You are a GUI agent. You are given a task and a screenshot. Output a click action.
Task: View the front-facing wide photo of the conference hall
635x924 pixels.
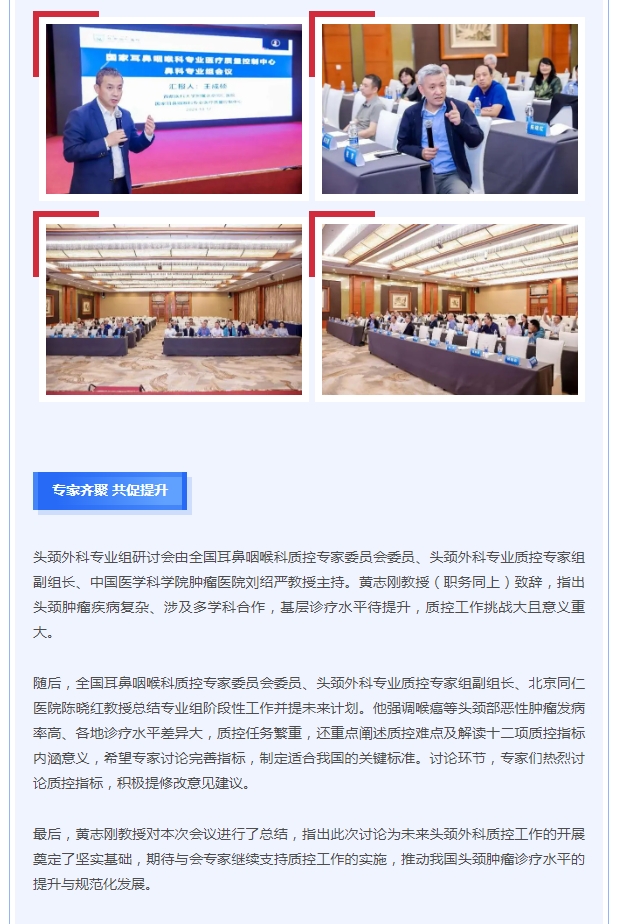[x=173, y=308]
